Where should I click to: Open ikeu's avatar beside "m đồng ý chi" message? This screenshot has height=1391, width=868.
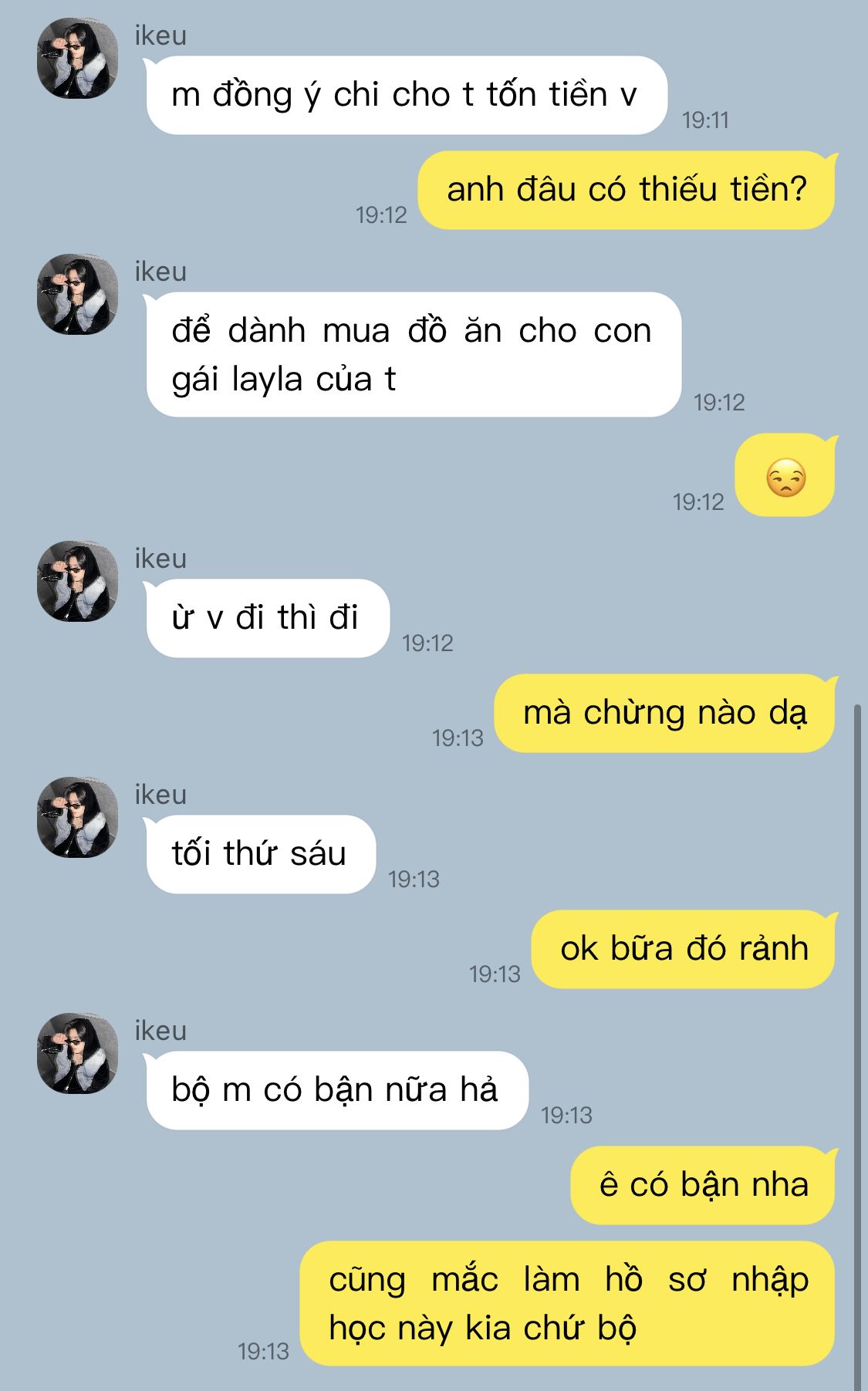tap(77, 59)
